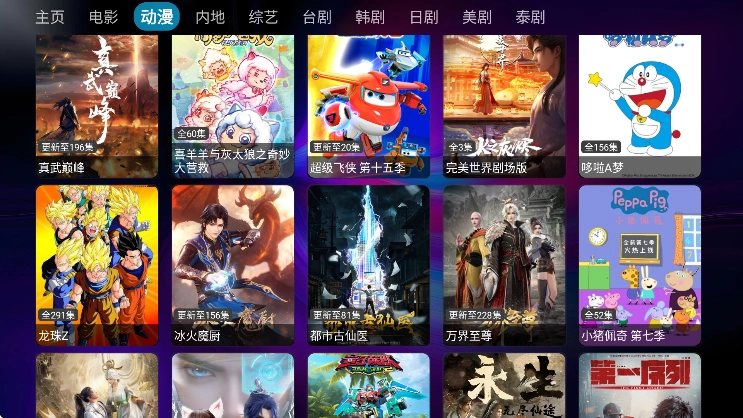Screen dimensions: 743x418
Task: Select the 冰火魔厨 card
Action: tap(233, 265)
